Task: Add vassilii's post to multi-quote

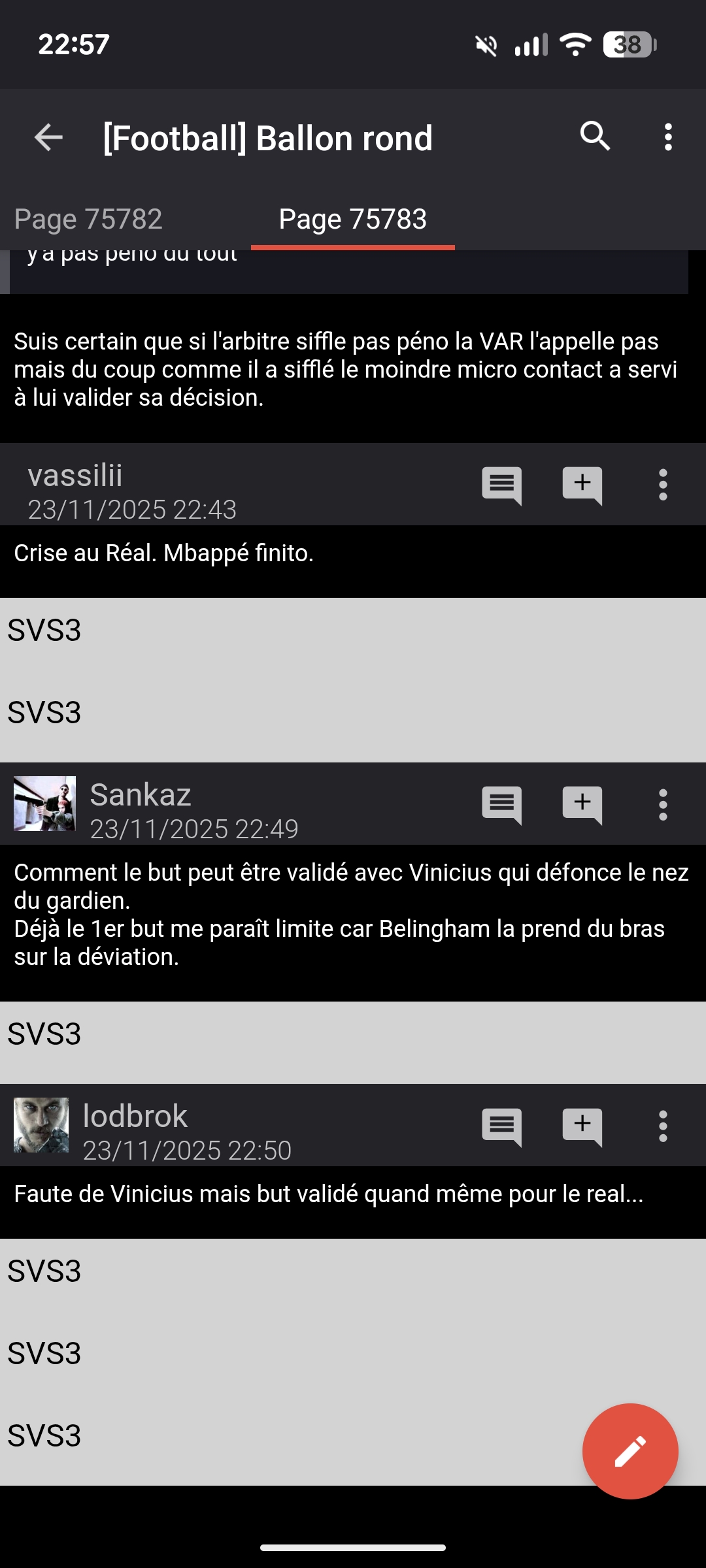Action: 582,485
